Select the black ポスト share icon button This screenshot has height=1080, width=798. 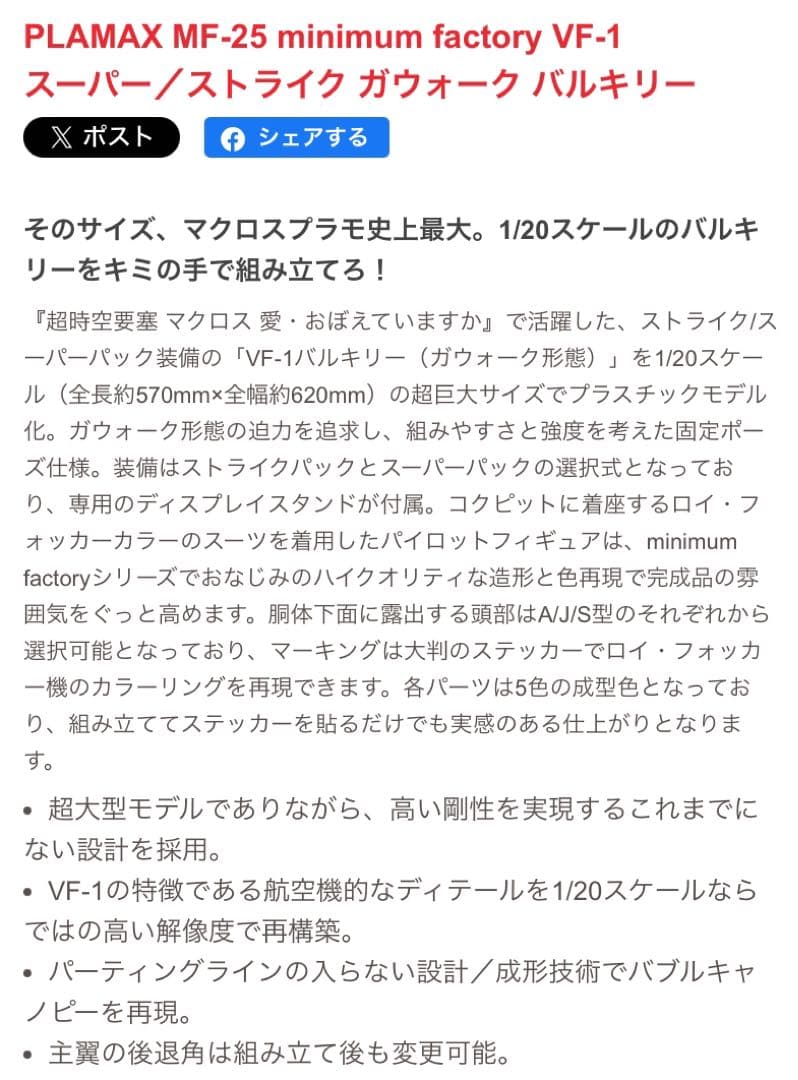(100, 137)
